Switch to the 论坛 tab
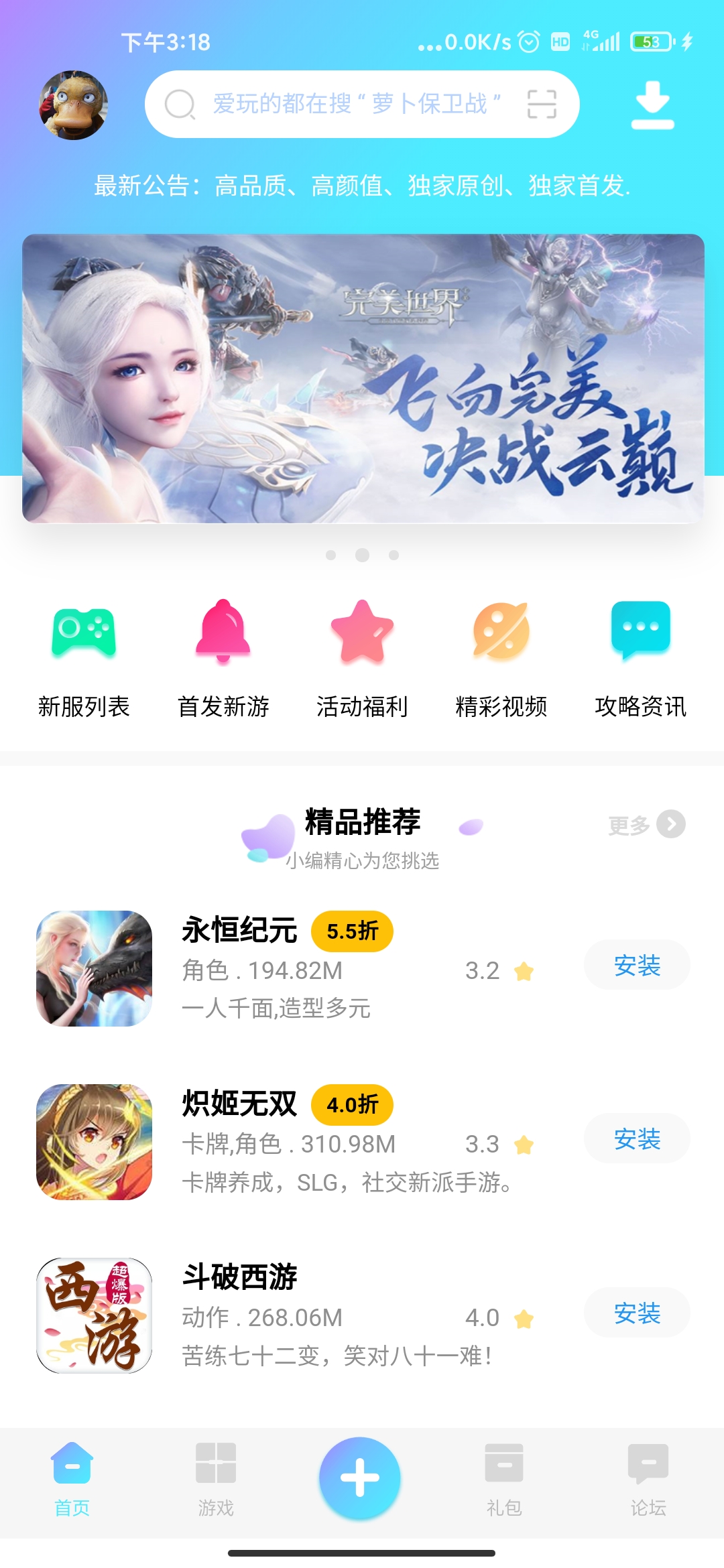 click(x=648, y=1479)
